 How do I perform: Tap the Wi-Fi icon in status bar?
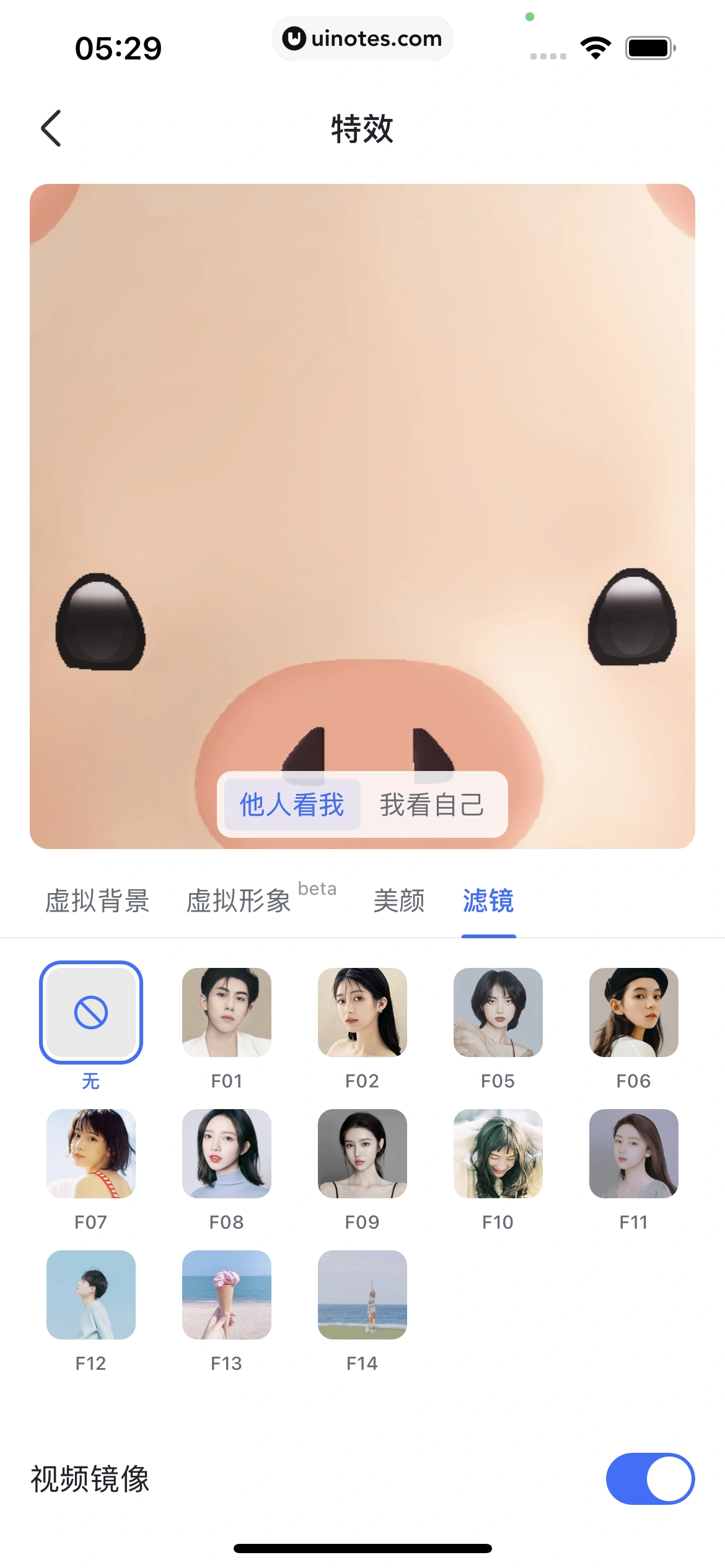(x=595, y=46)
